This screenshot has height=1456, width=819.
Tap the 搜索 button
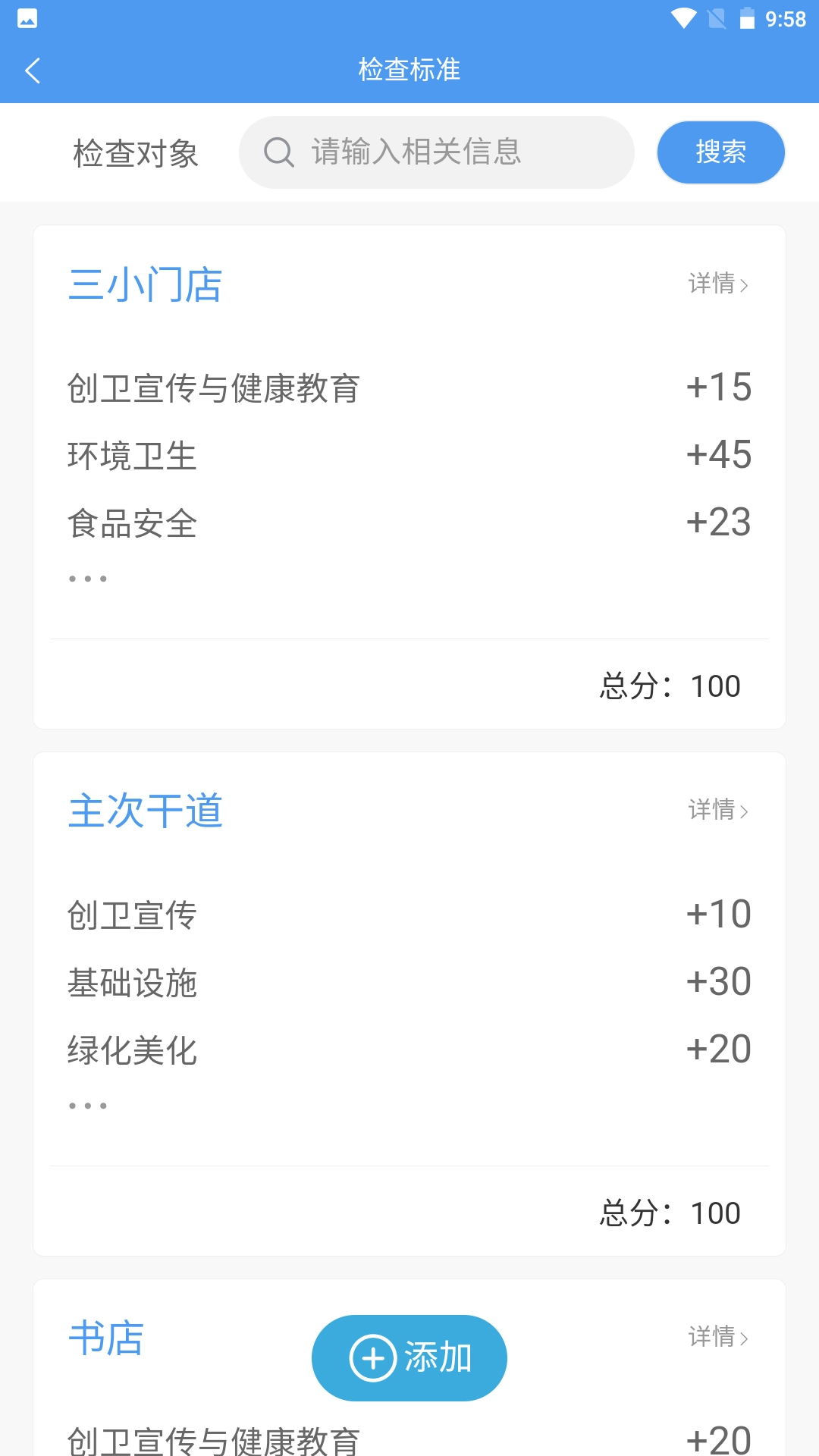(x=720, y=152)
